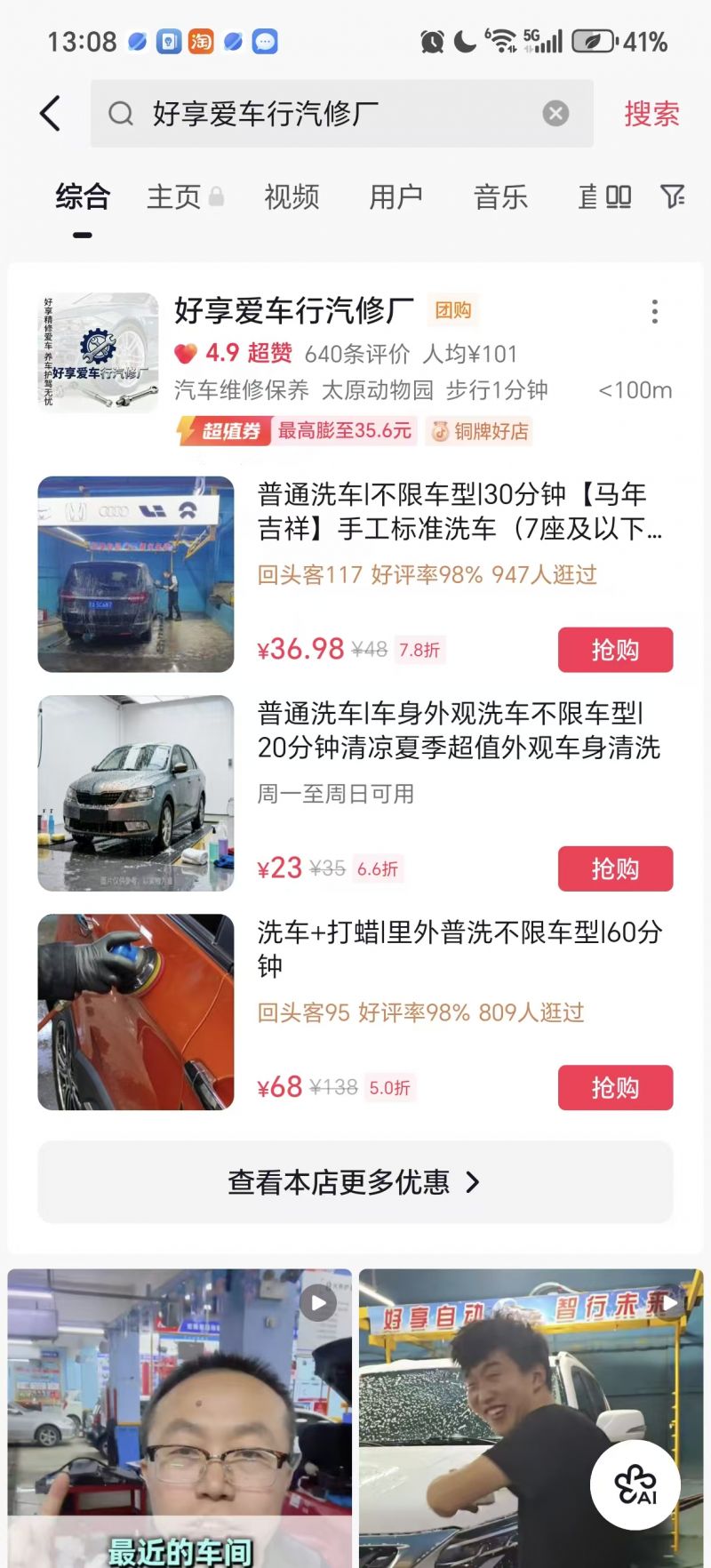Tap 抢购 for the ¥23 exterior wash
Screen dimensions: 711x1568
coord(615,868)
